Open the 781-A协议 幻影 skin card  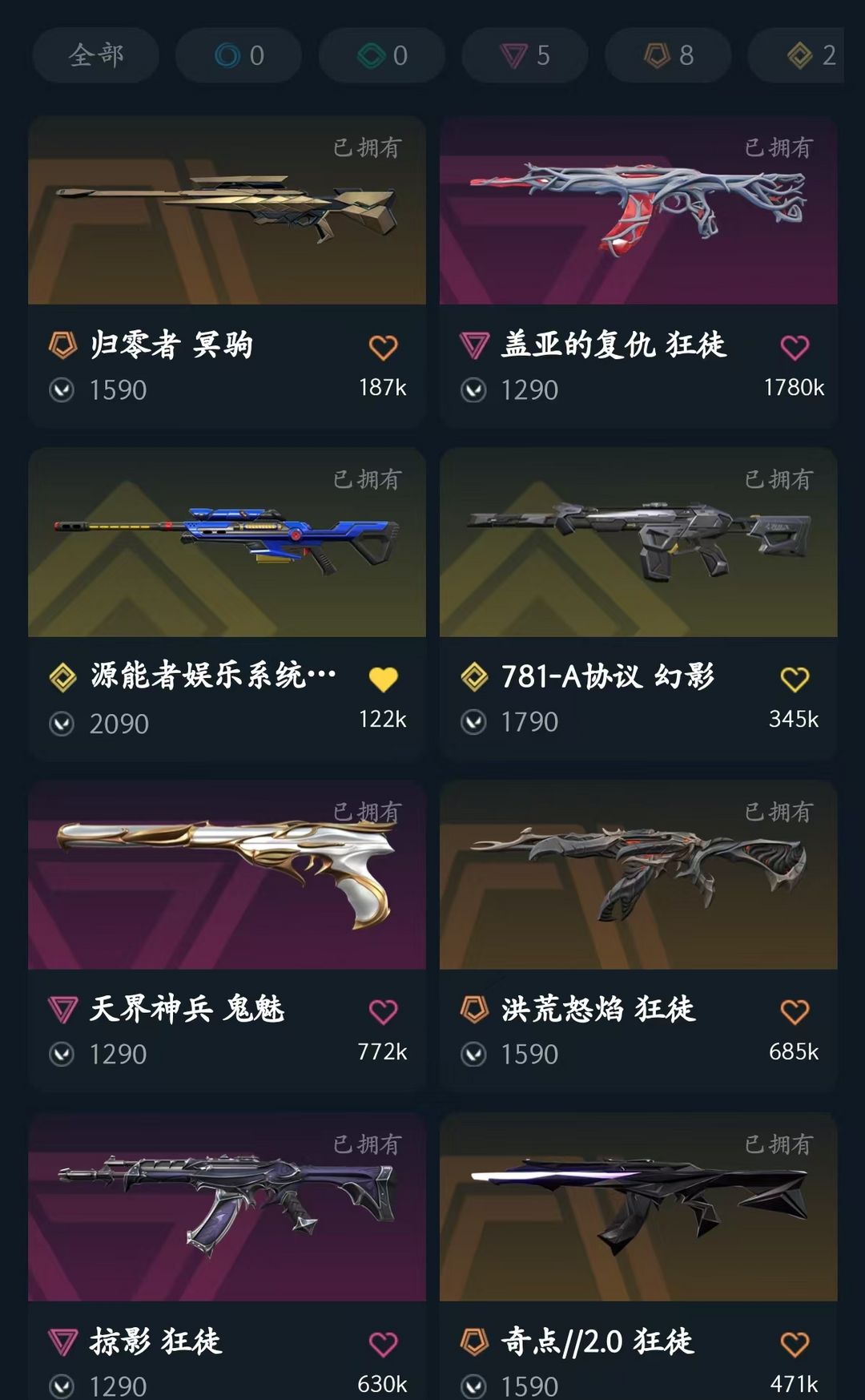coord(638,603)
